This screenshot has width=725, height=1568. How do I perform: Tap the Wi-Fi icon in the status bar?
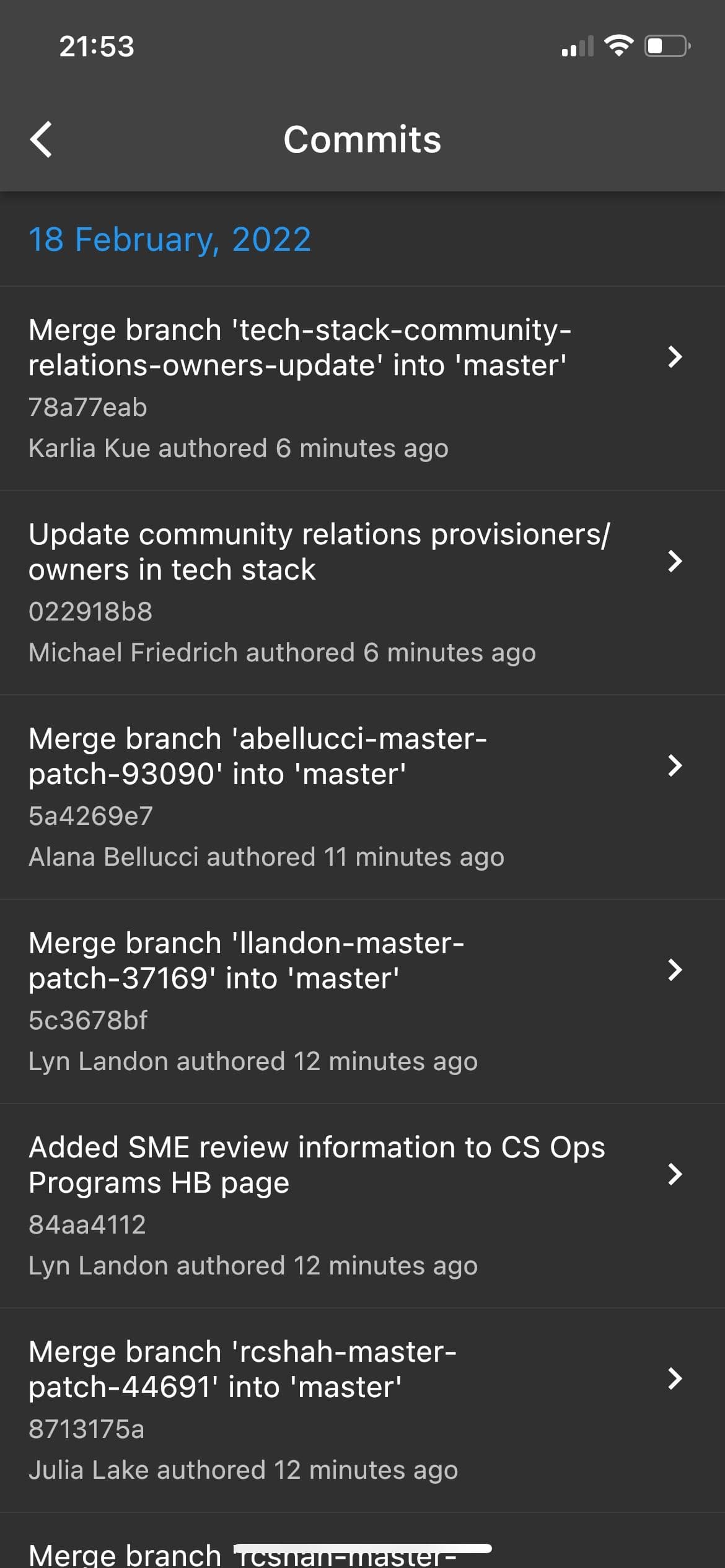618,43
